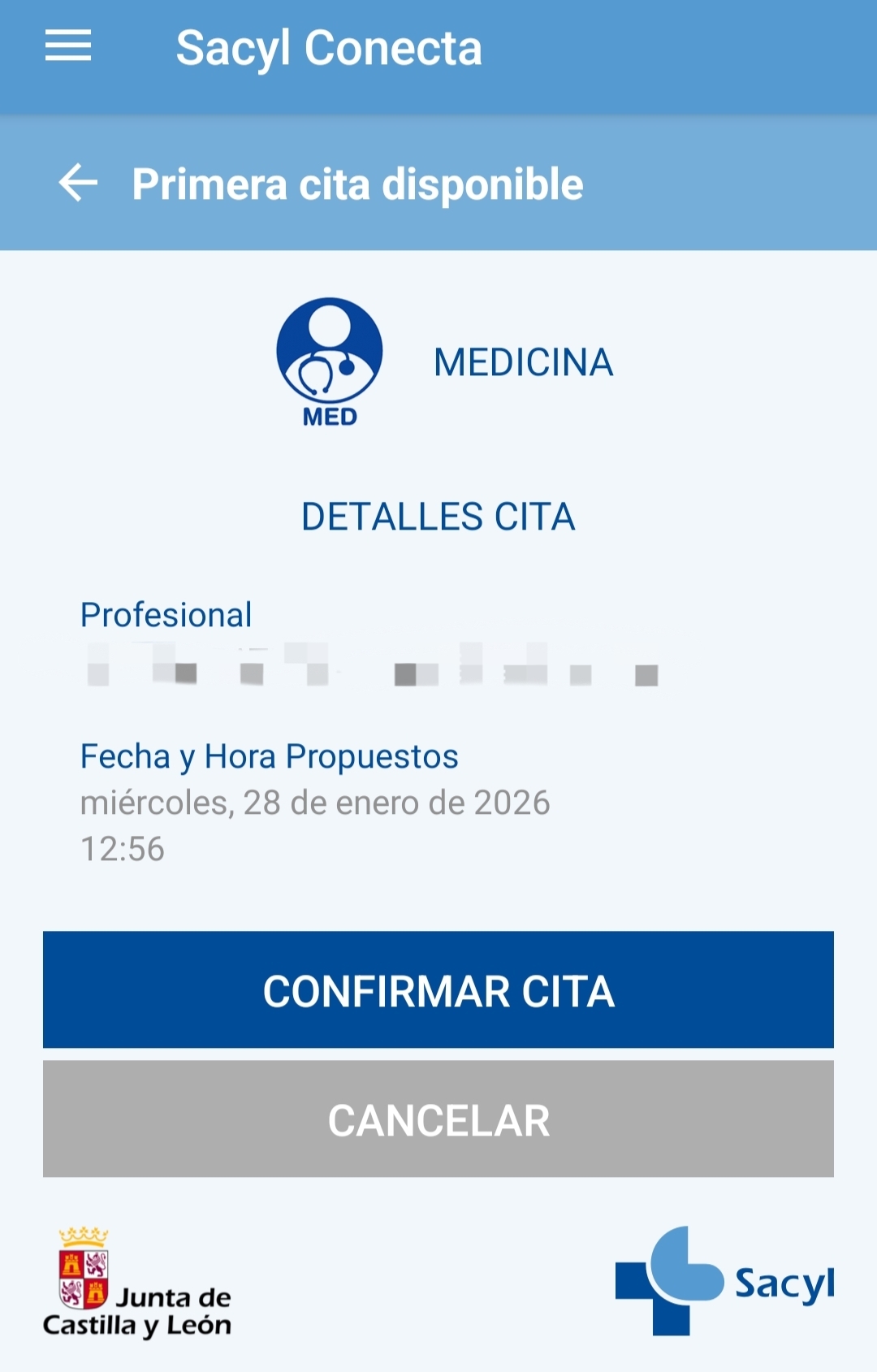Viewport: 877px width, 1372px height.
Task: Tap the CANCELAR button
Action: pos(438,1119)
